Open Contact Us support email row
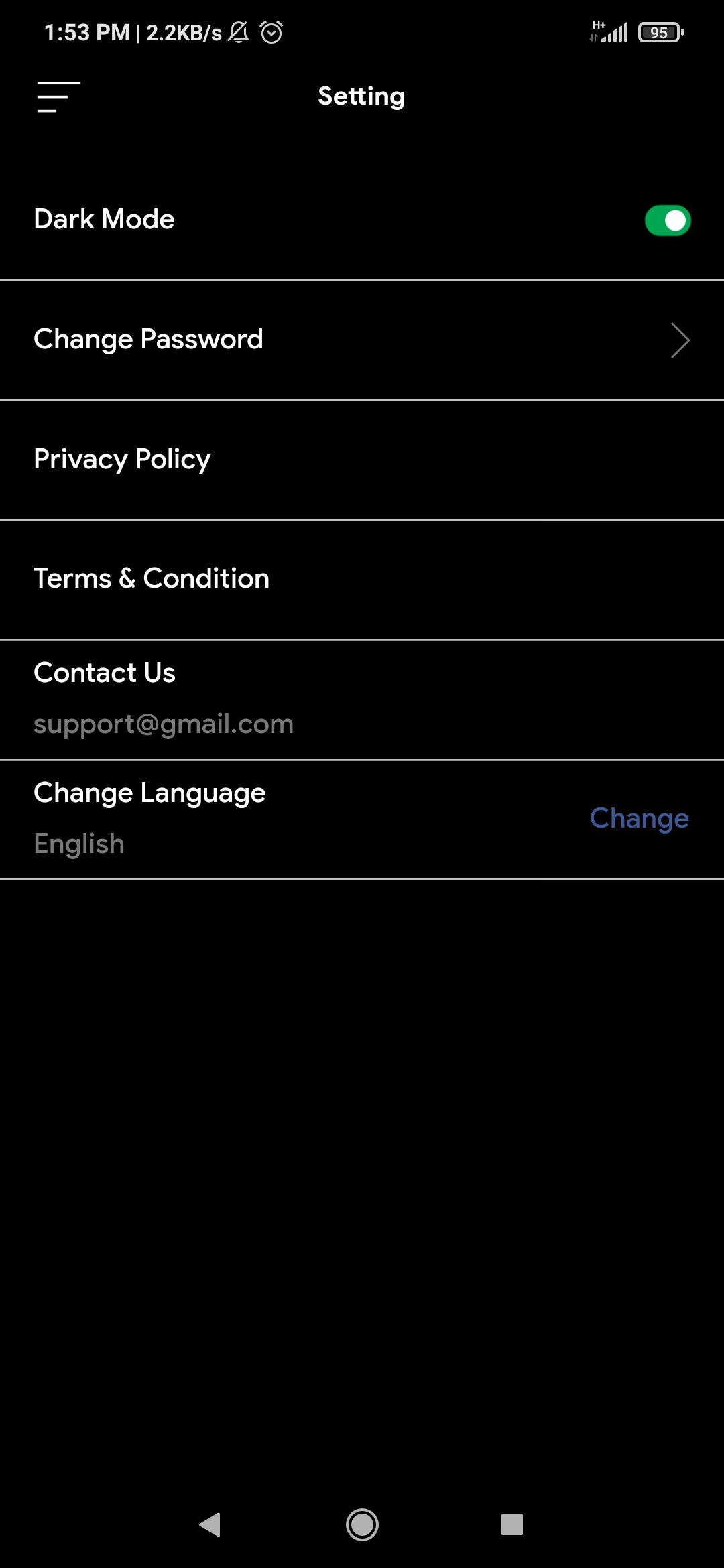 pyautogui.click(x=362, y=699)
